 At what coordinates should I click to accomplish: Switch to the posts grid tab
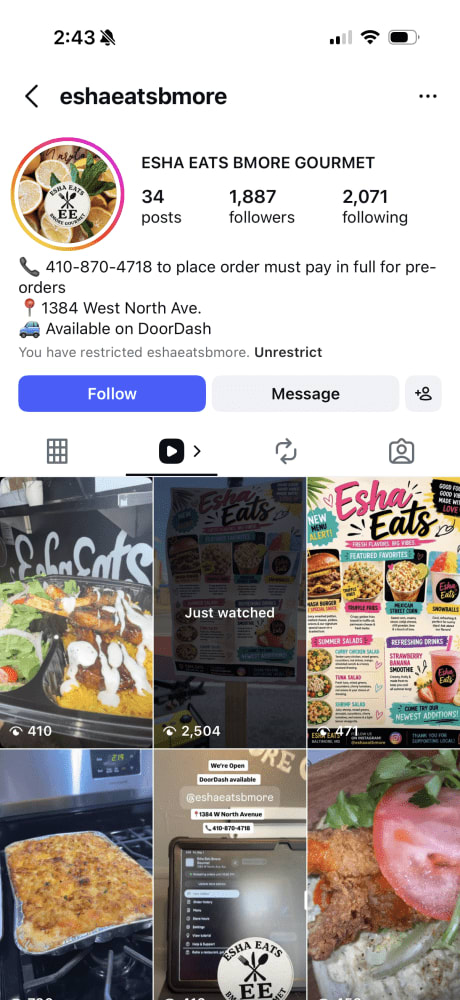pyautogui.click(x=57, y=452)
